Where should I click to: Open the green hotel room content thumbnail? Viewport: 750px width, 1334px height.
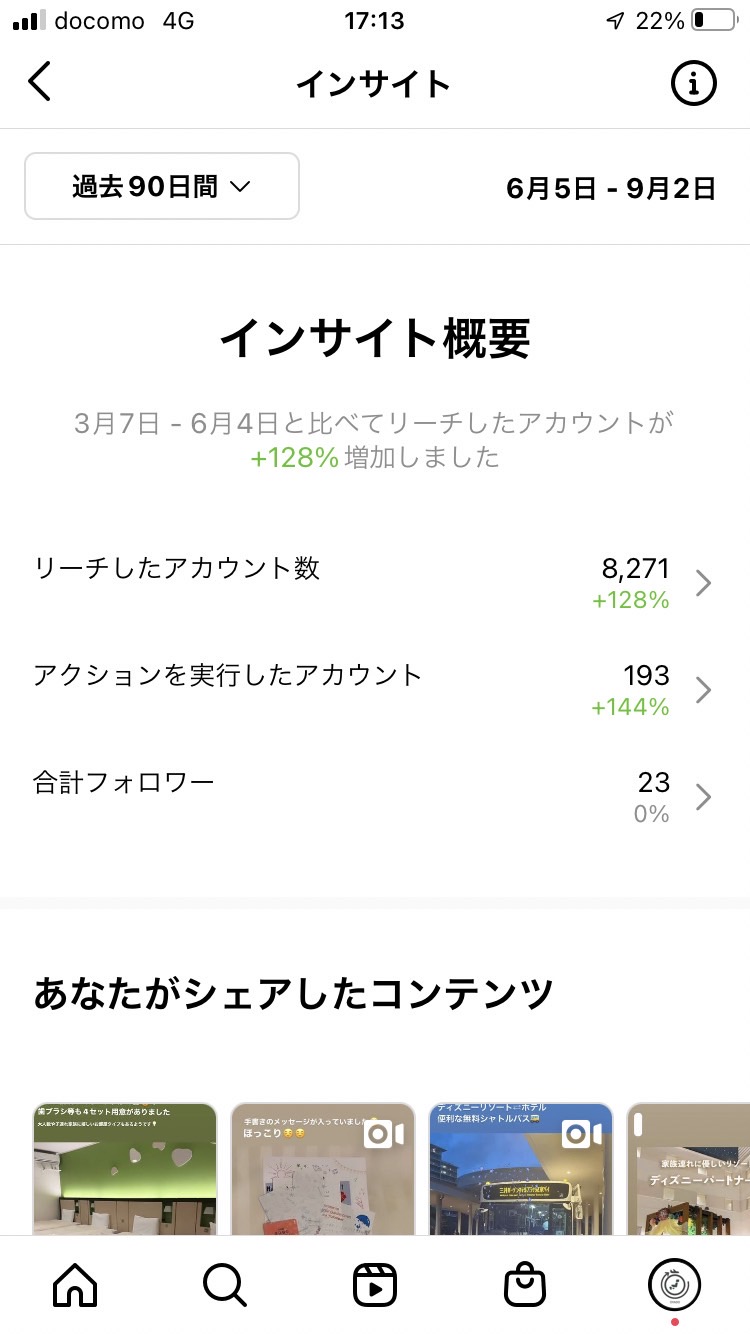pyautogui.click(x=125, y=1169)
